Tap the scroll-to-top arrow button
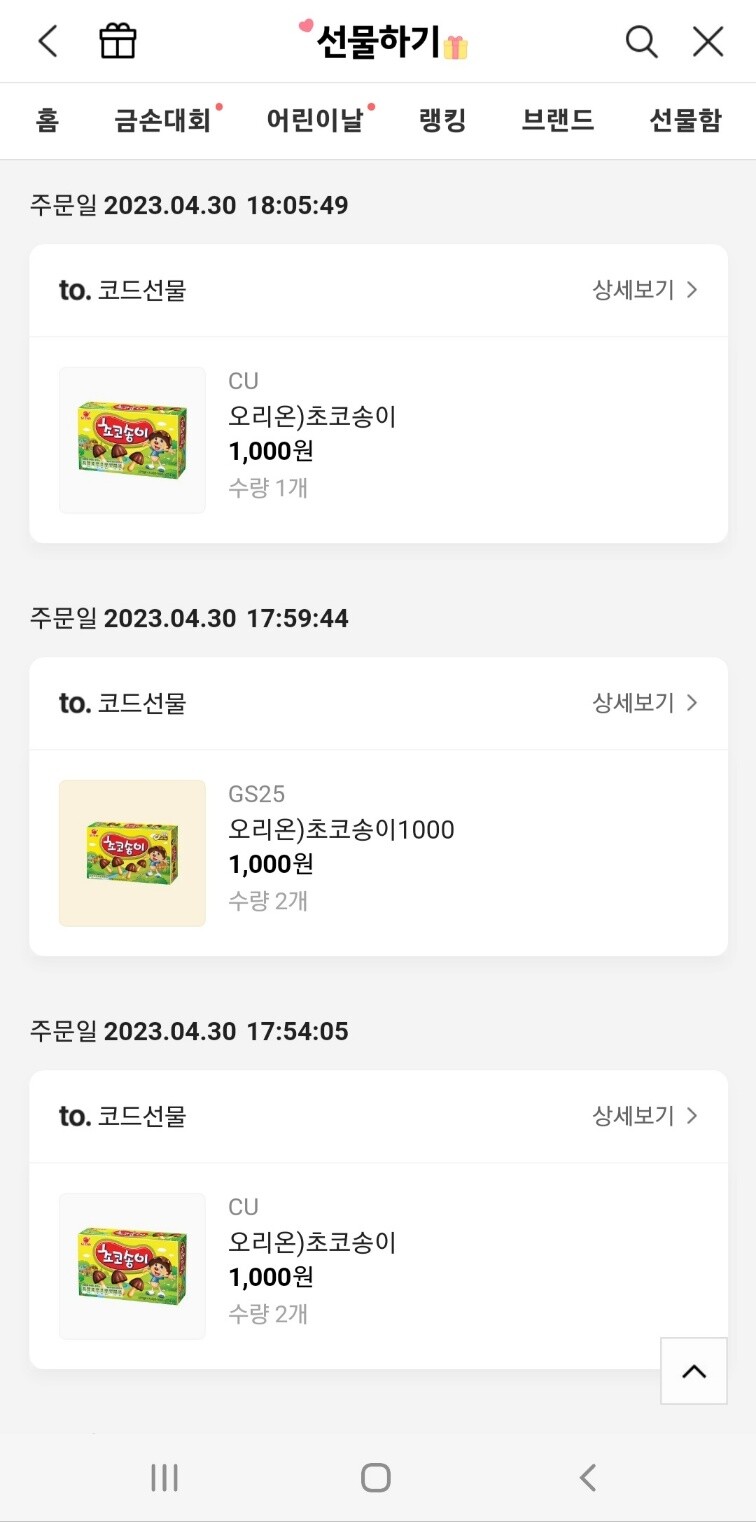The width and height of the screenshot is (756, 1522). [x=694, y=1371]
